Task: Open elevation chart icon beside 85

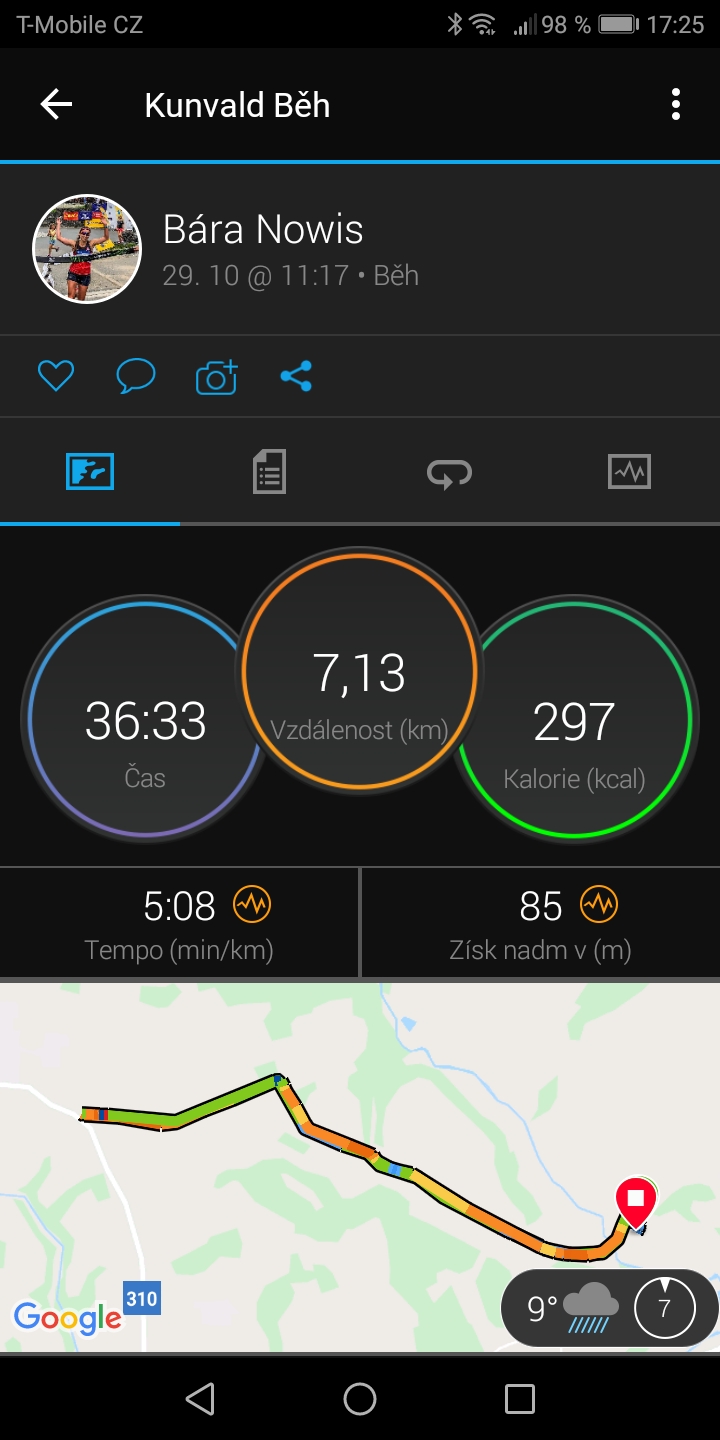Action: tap(599, 905)
